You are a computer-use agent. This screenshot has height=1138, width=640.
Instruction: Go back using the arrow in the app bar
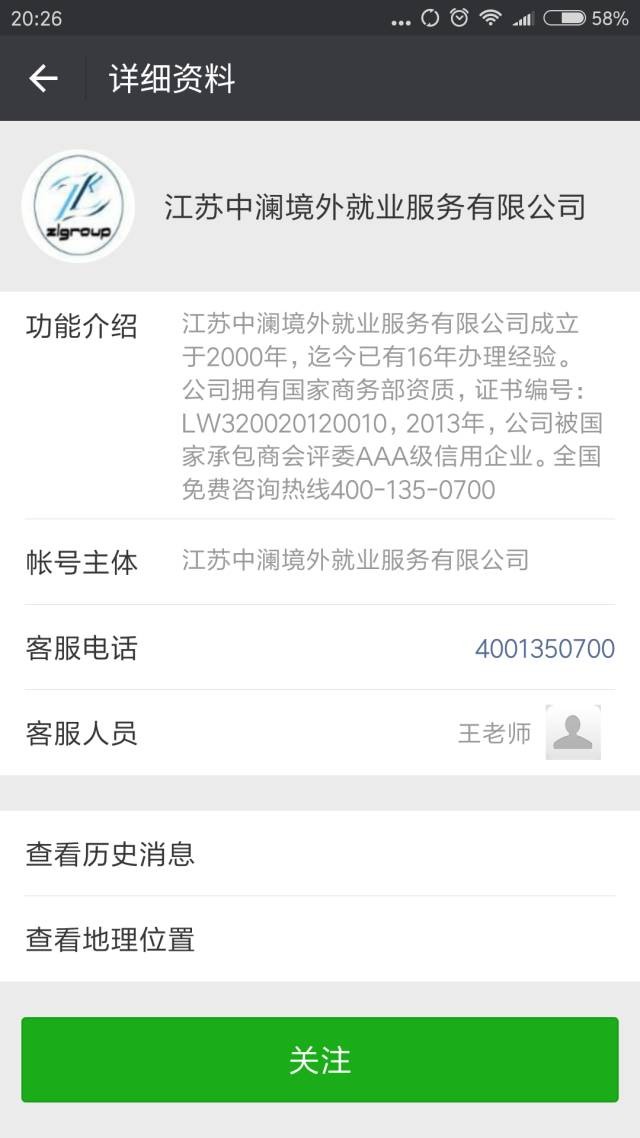(43, 78)
